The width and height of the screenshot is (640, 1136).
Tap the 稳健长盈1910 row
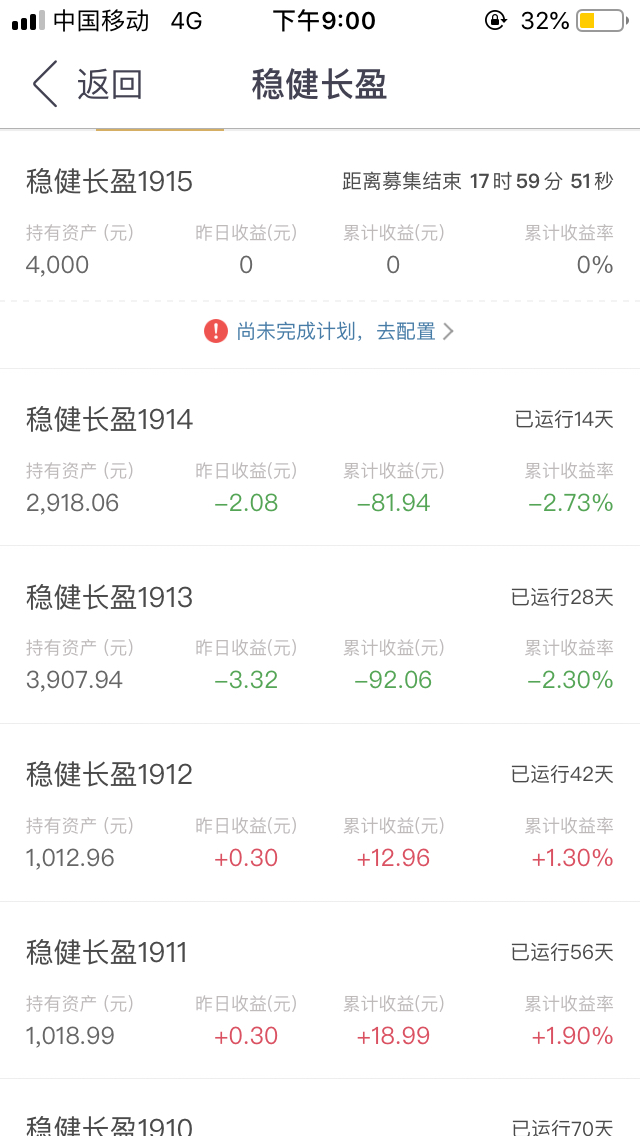pos(320,1108)
